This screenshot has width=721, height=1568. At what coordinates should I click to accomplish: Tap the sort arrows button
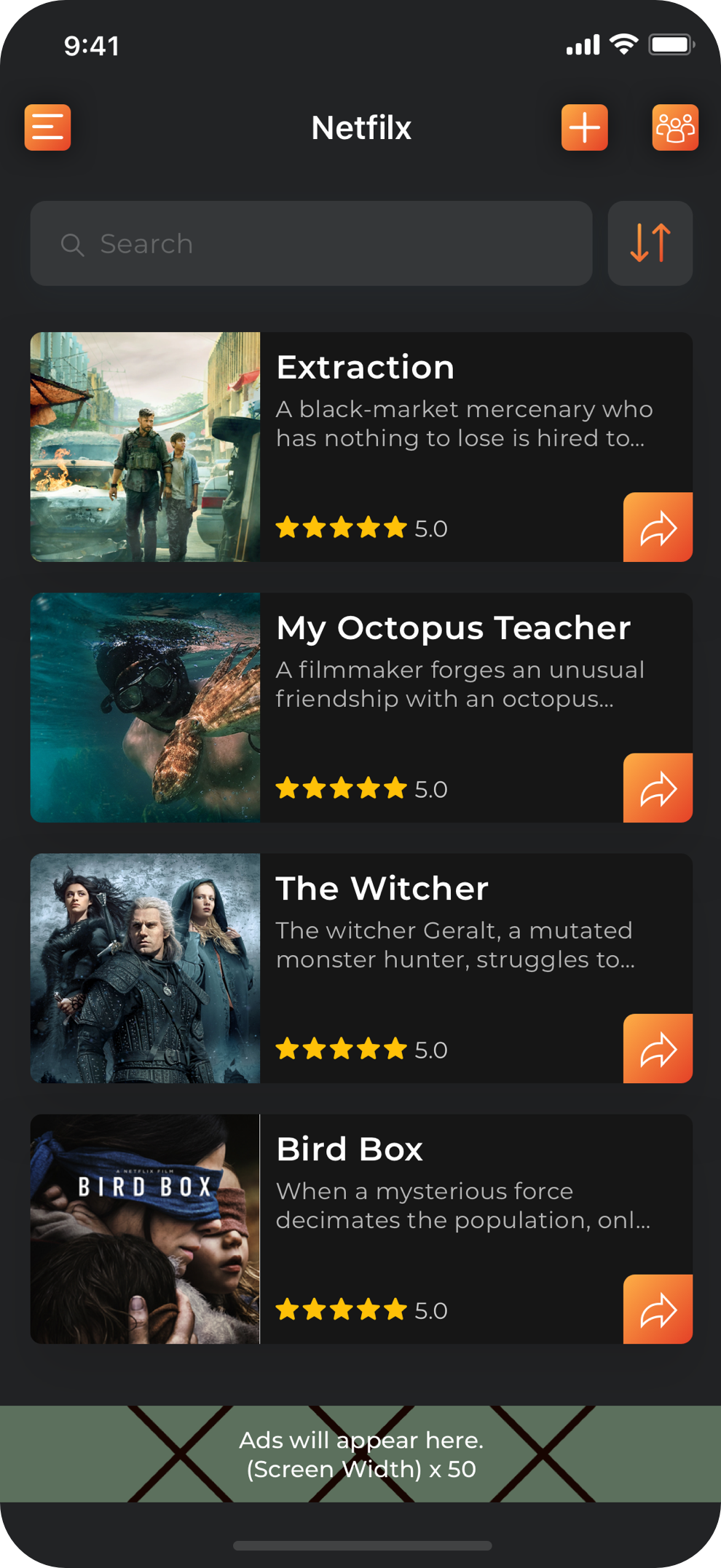650,244
